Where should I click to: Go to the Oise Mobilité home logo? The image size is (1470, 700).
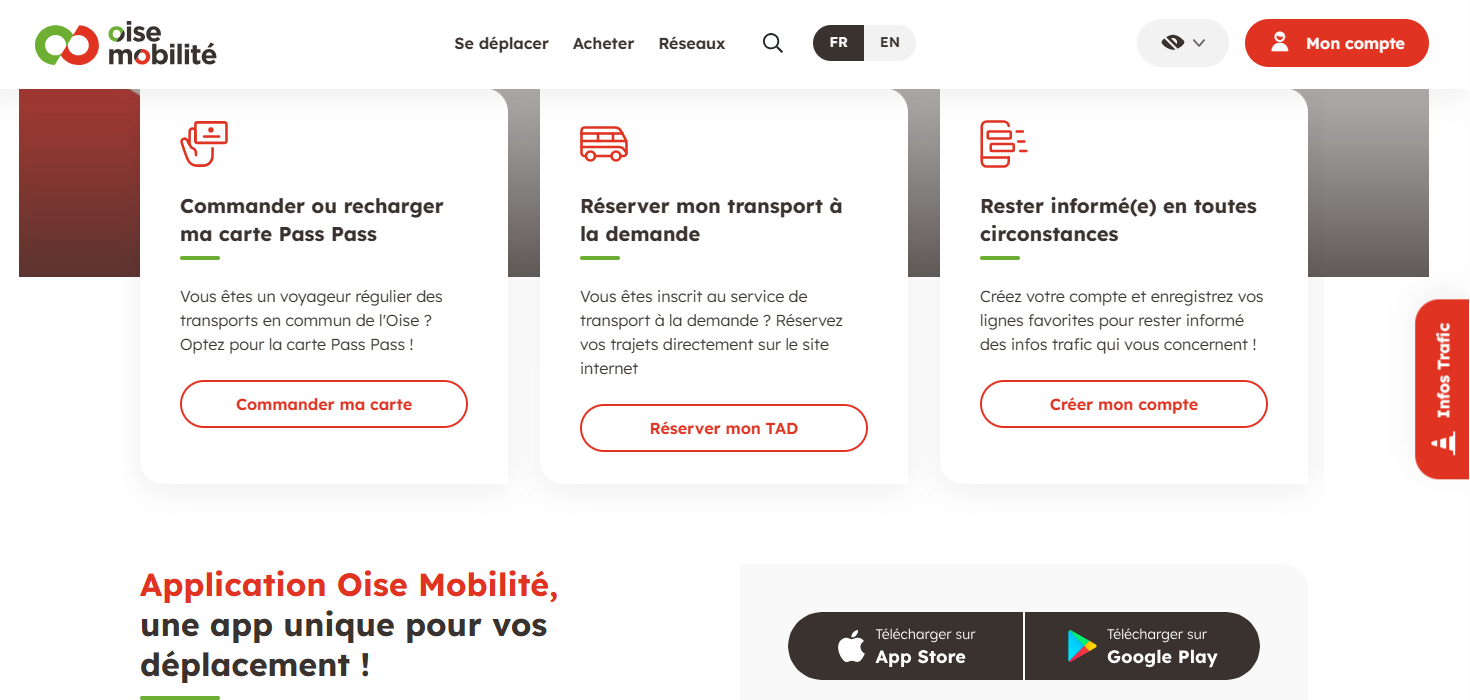coord(126,44)
